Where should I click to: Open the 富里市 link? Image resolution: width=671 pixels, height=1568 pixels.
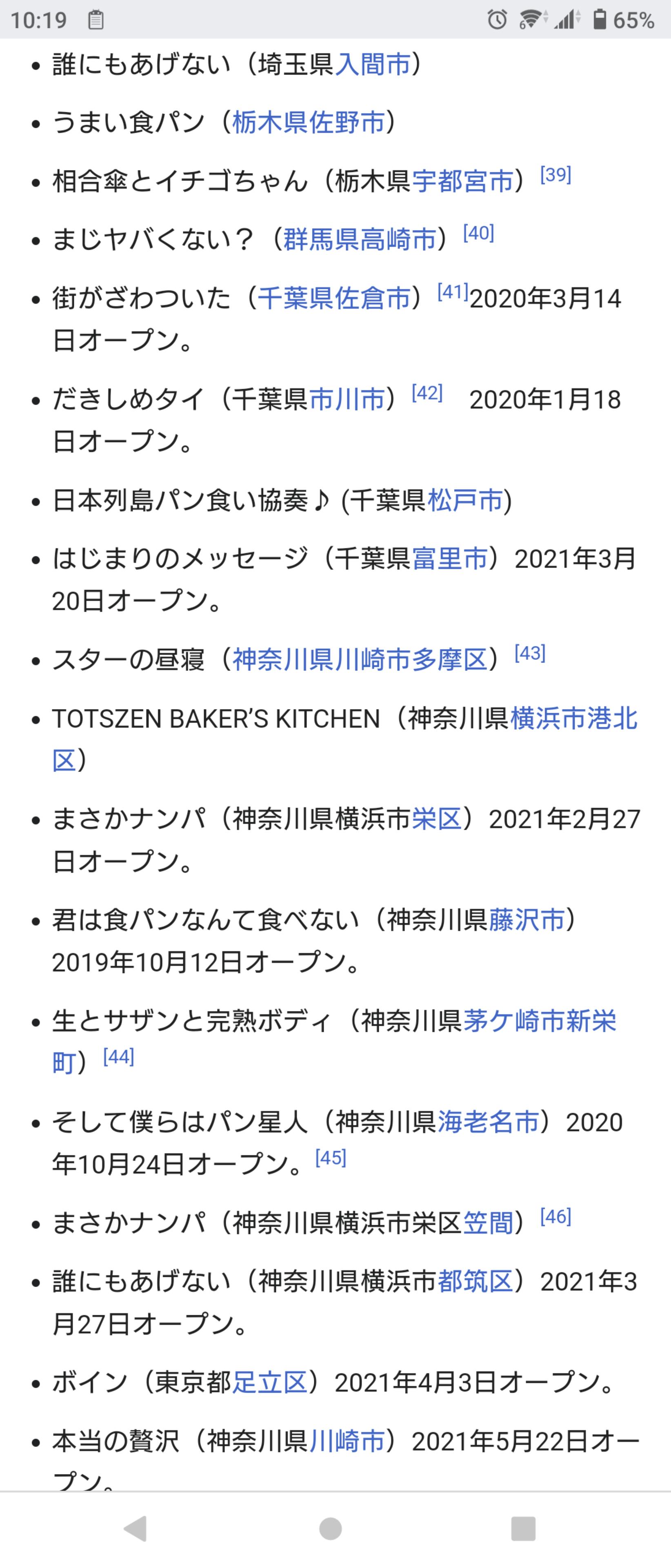coord(450,559)
